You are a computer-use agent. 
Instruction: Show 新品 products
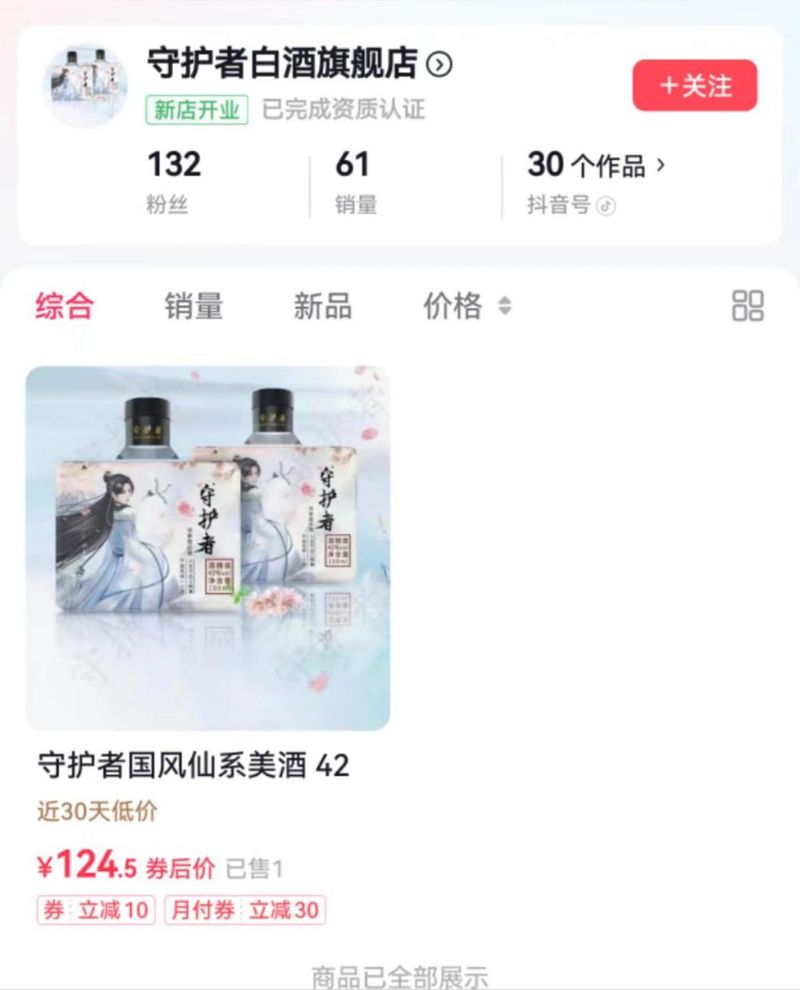pos(322,306)
